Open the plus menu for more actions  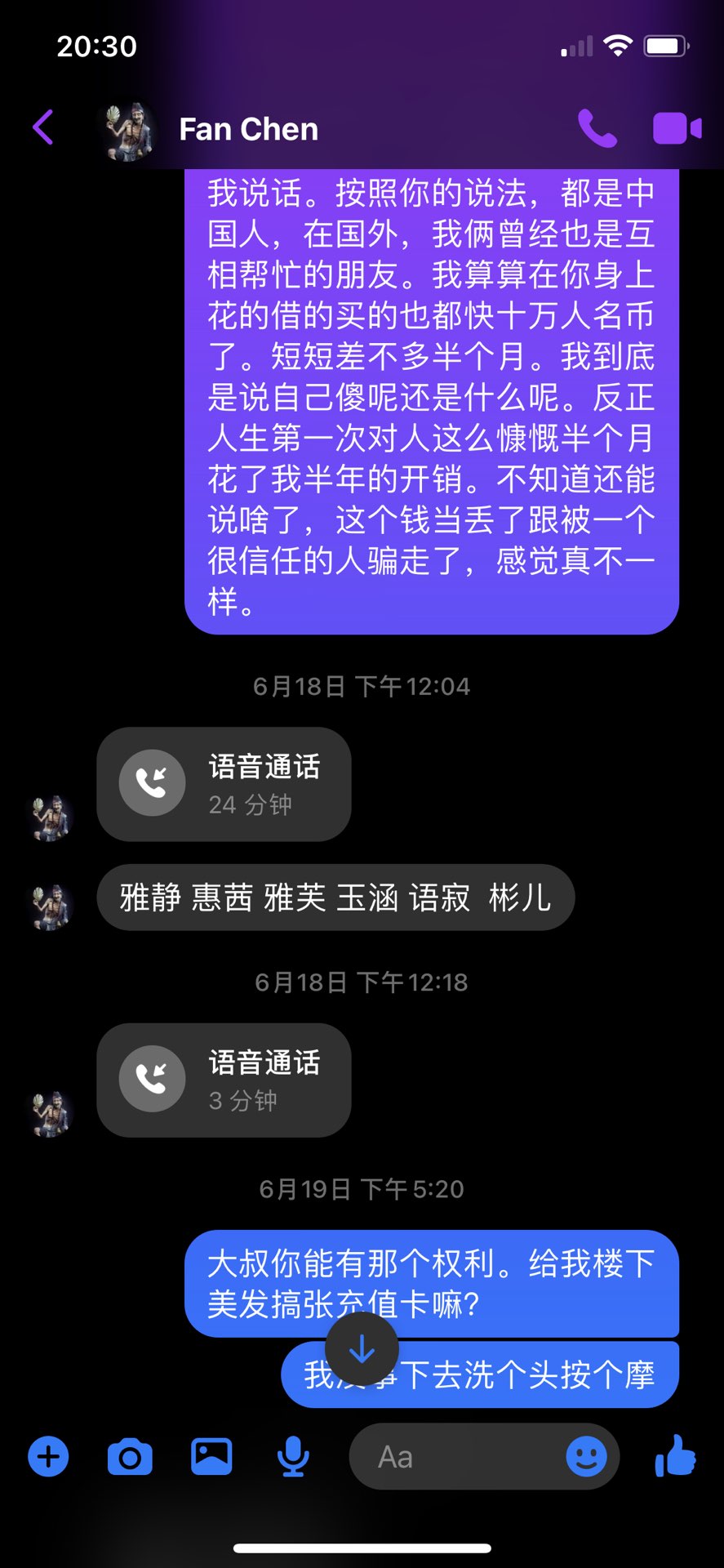tap(49, 1456)
